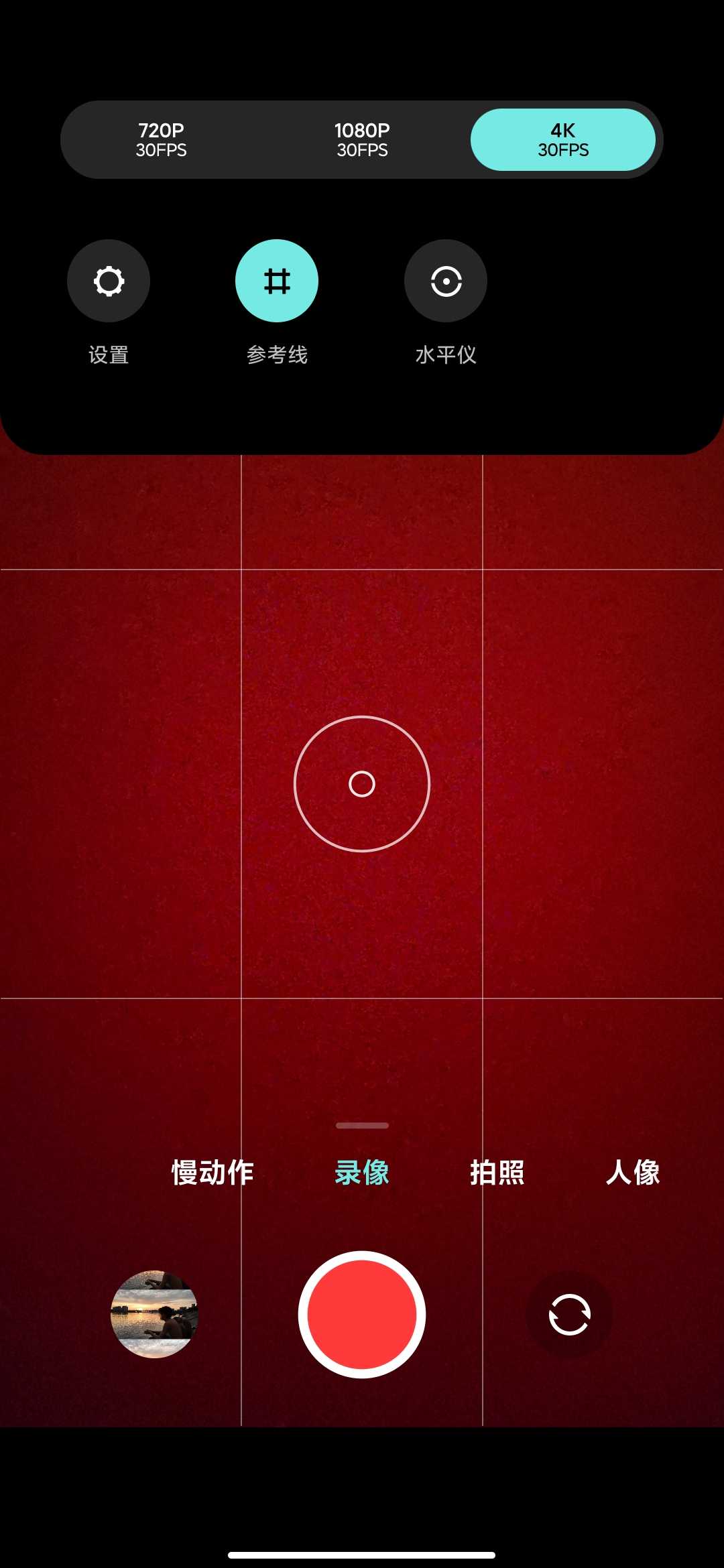
Task: Start recording with the red button
Action: click(362, 1314)
